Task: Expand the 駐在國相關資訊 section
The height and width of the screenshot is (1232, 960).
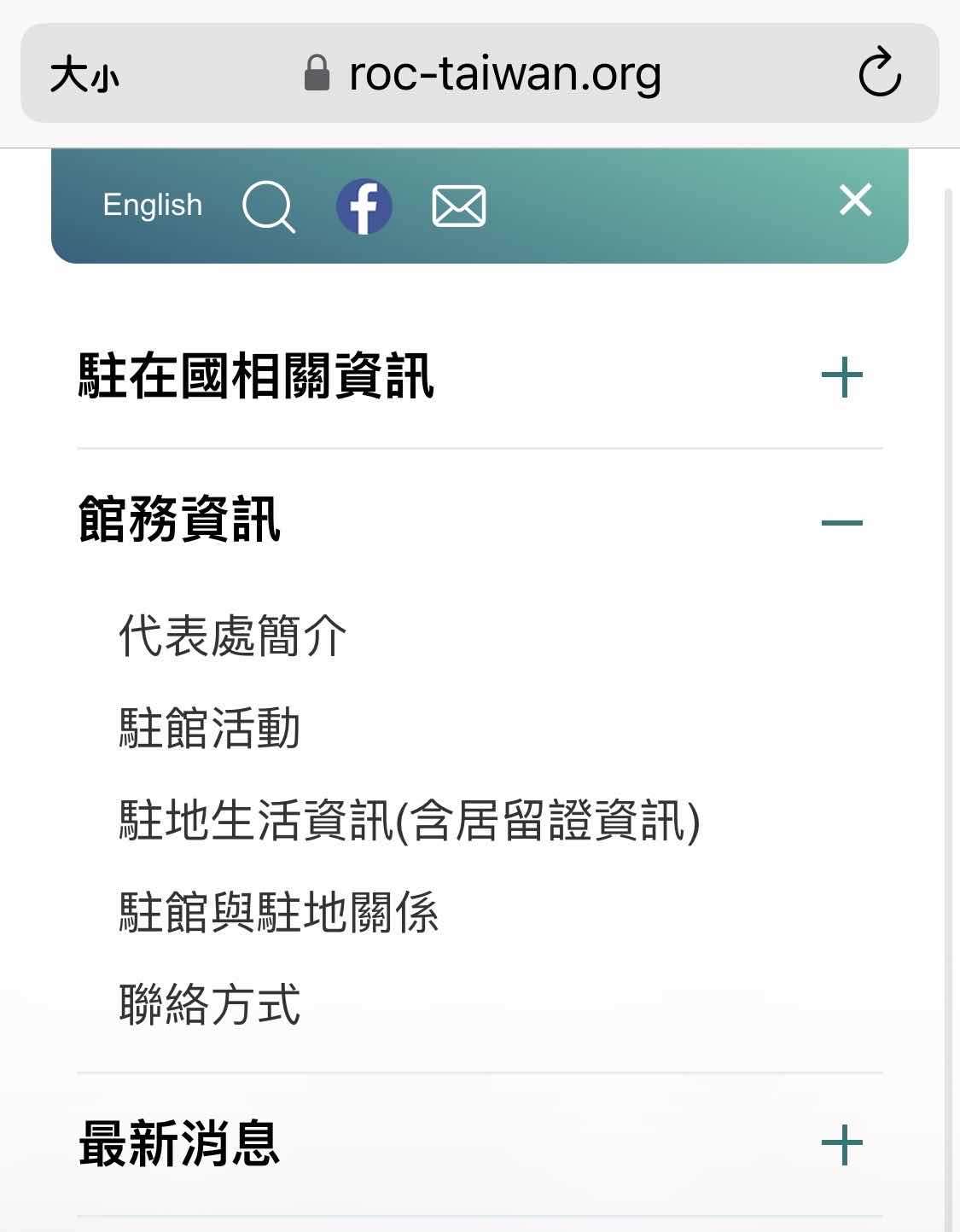Action: (x=841, y=377)
